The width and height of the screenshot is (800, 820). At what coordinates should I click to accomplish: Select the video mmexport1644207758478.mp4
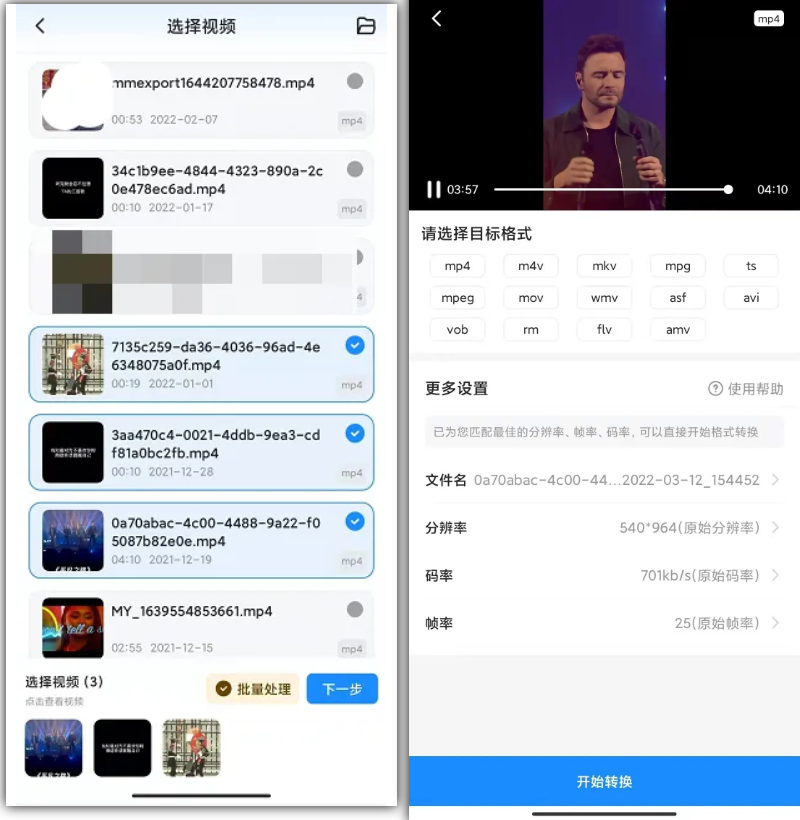click(354, 82)
